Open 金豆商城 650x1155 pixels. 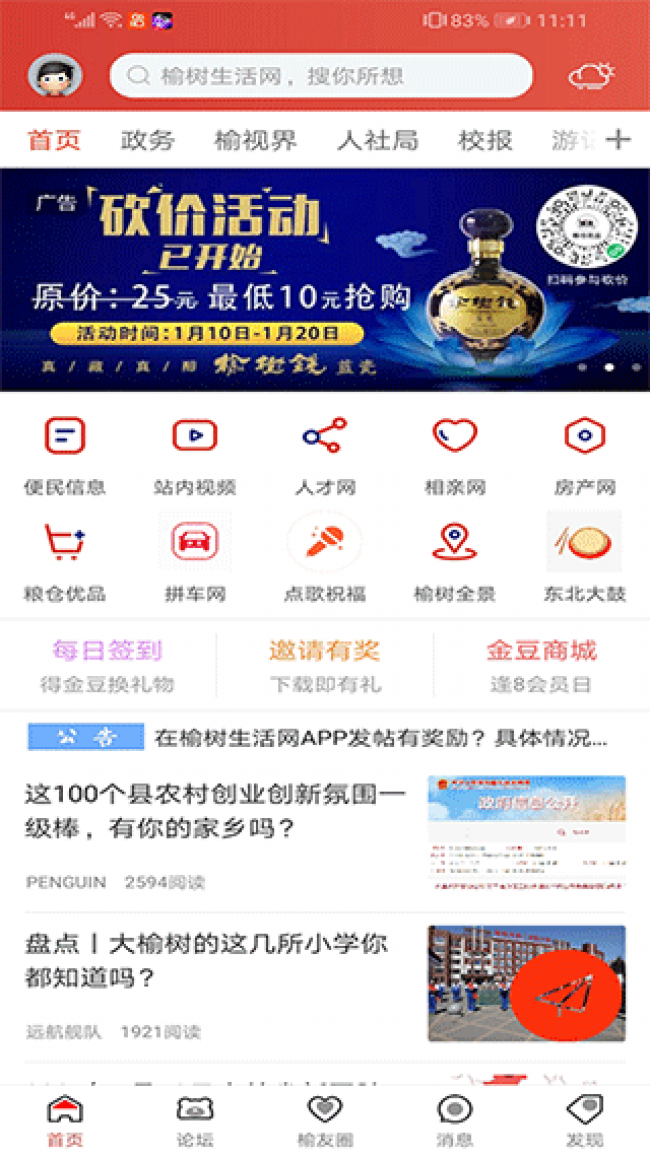click(541, 666)
